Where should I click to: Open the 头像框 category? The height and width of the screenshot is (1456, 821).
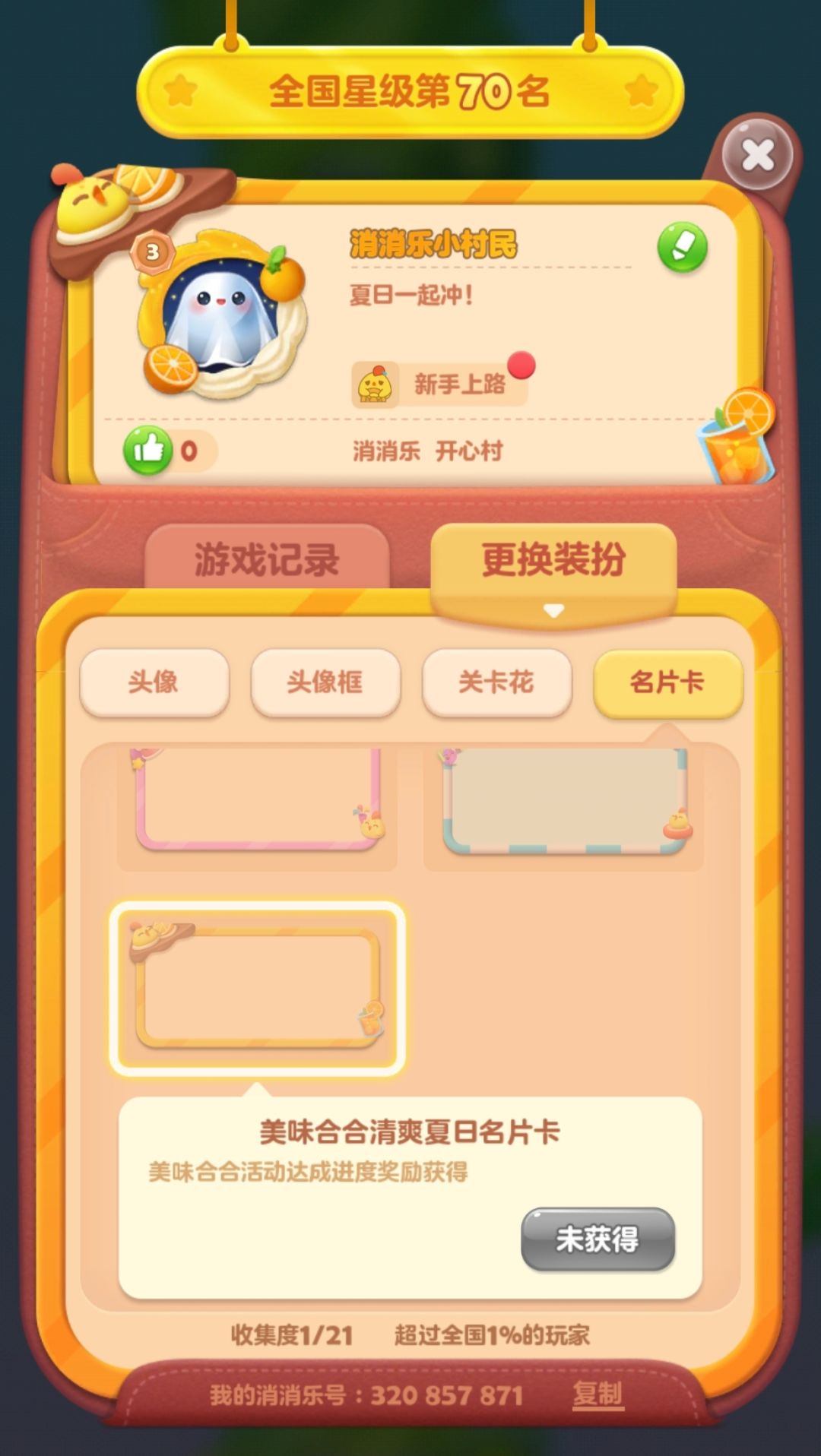[326, 682]
